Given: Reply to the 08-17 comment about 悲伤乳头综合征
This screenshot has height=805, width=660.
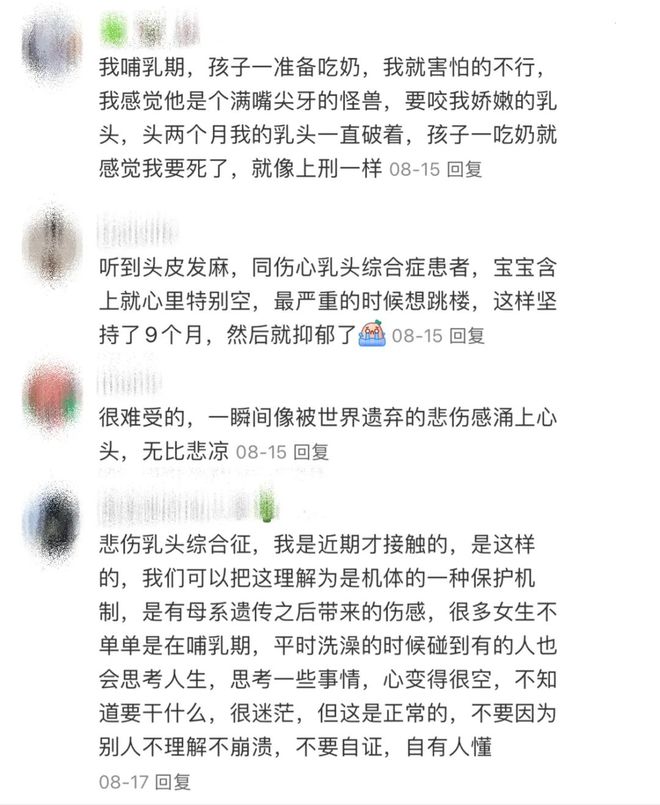Looking at the screenshot, I should click(172, 781).
